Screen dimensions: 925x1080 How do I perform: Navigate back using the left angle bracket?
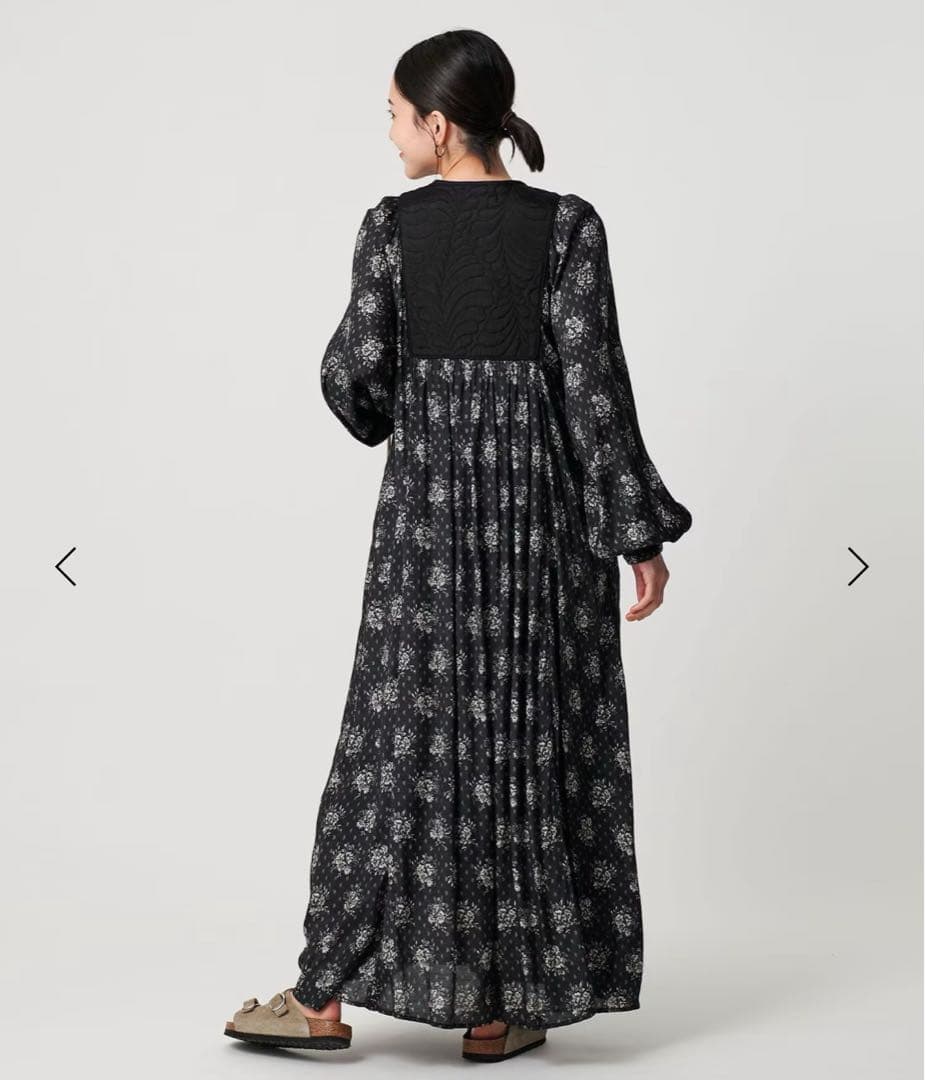tap(65, 566)
